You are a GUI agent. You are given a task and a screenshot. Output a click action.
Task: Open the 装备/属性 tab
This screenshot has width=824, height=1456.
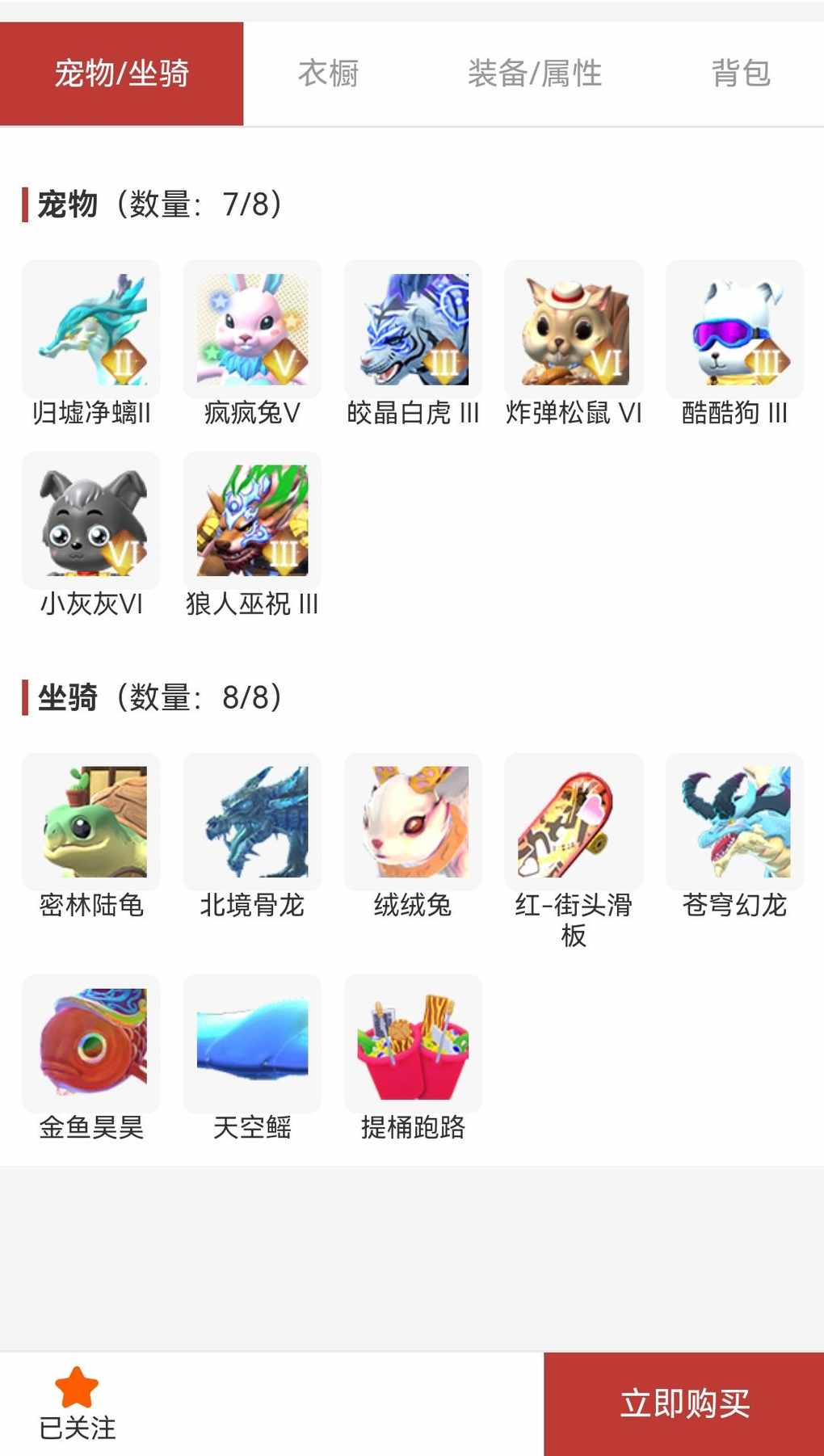[535, 74]
